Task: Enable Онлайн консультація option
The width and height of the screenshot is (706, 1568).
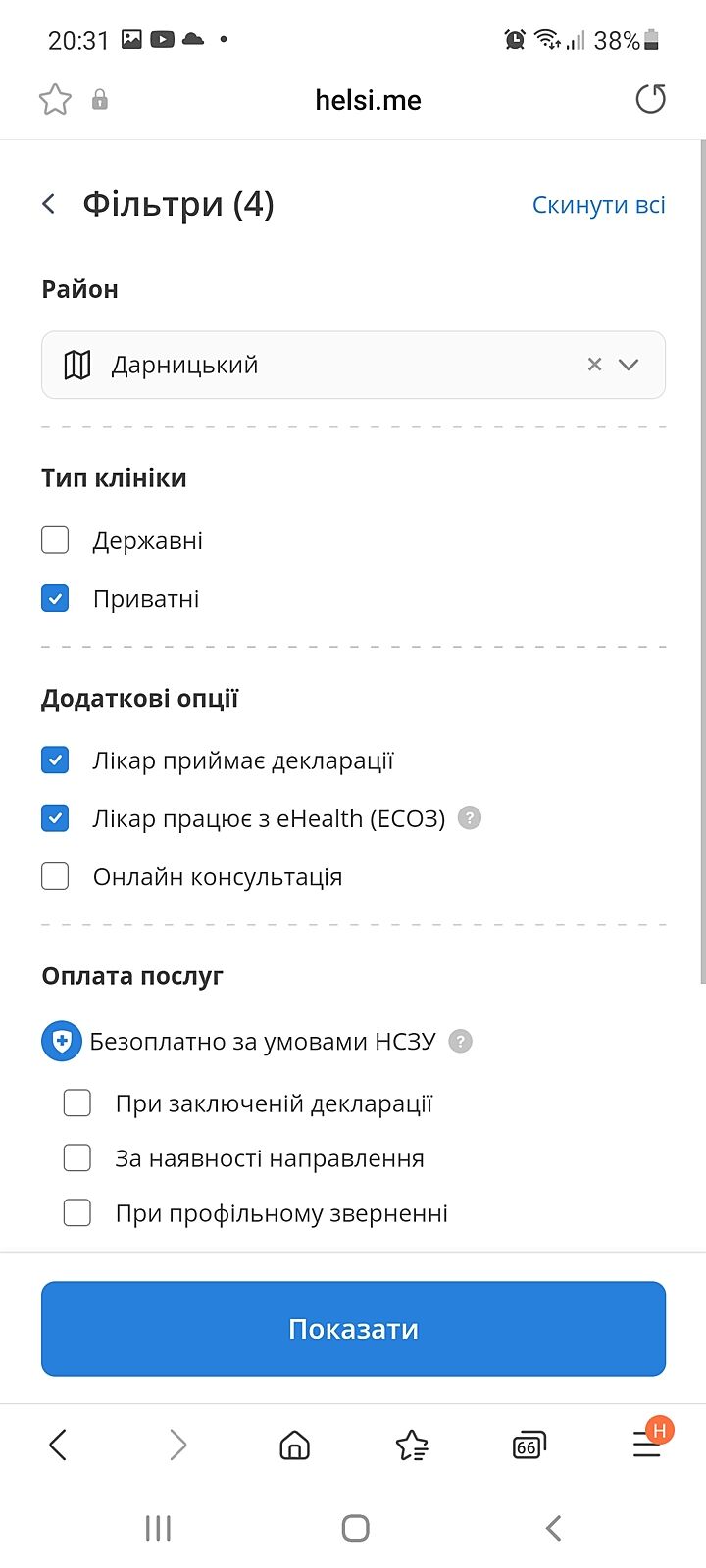Action: coord(55,876)
